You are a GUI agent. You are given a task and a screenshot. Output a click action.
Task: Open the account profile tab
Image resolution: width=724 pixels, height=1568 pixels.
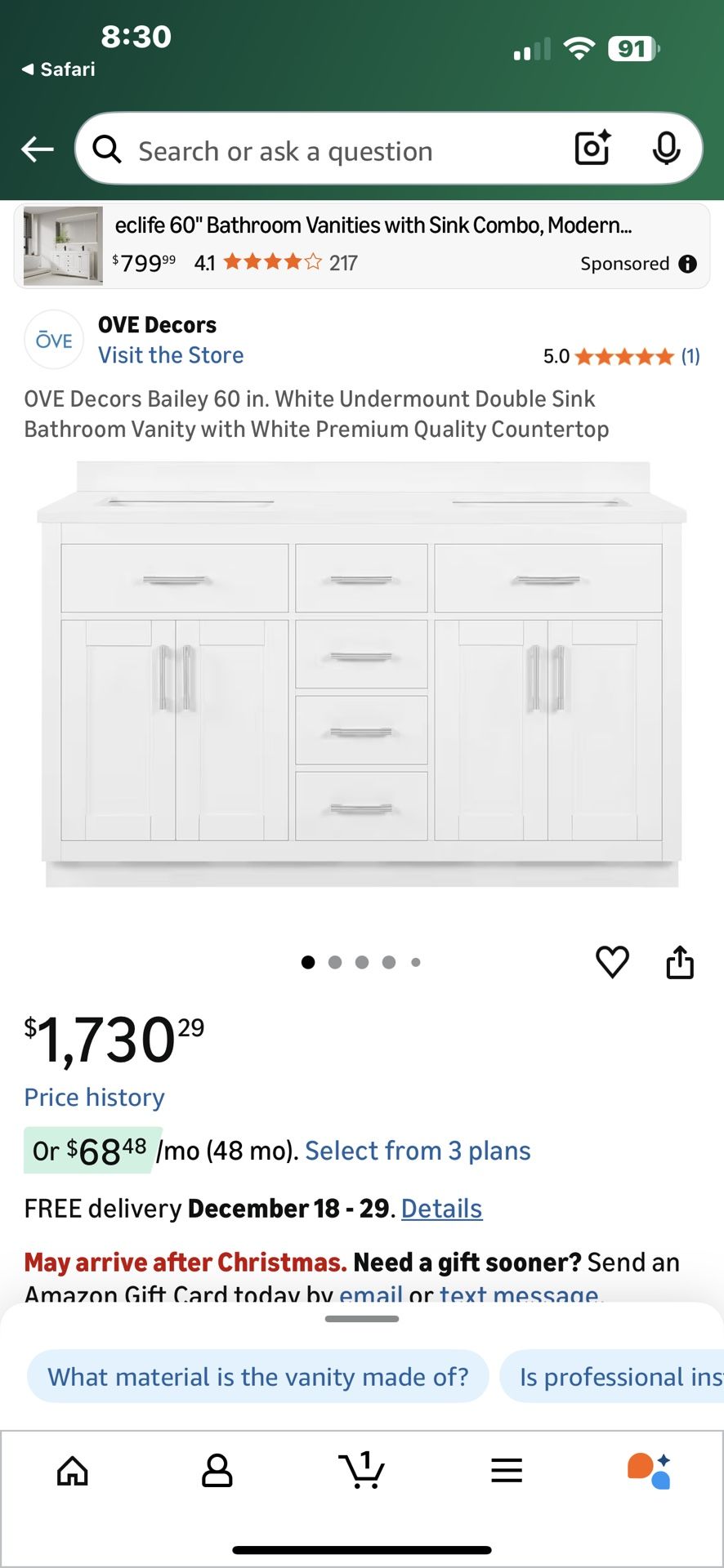pyautogui.click(x=217, y=1471)
